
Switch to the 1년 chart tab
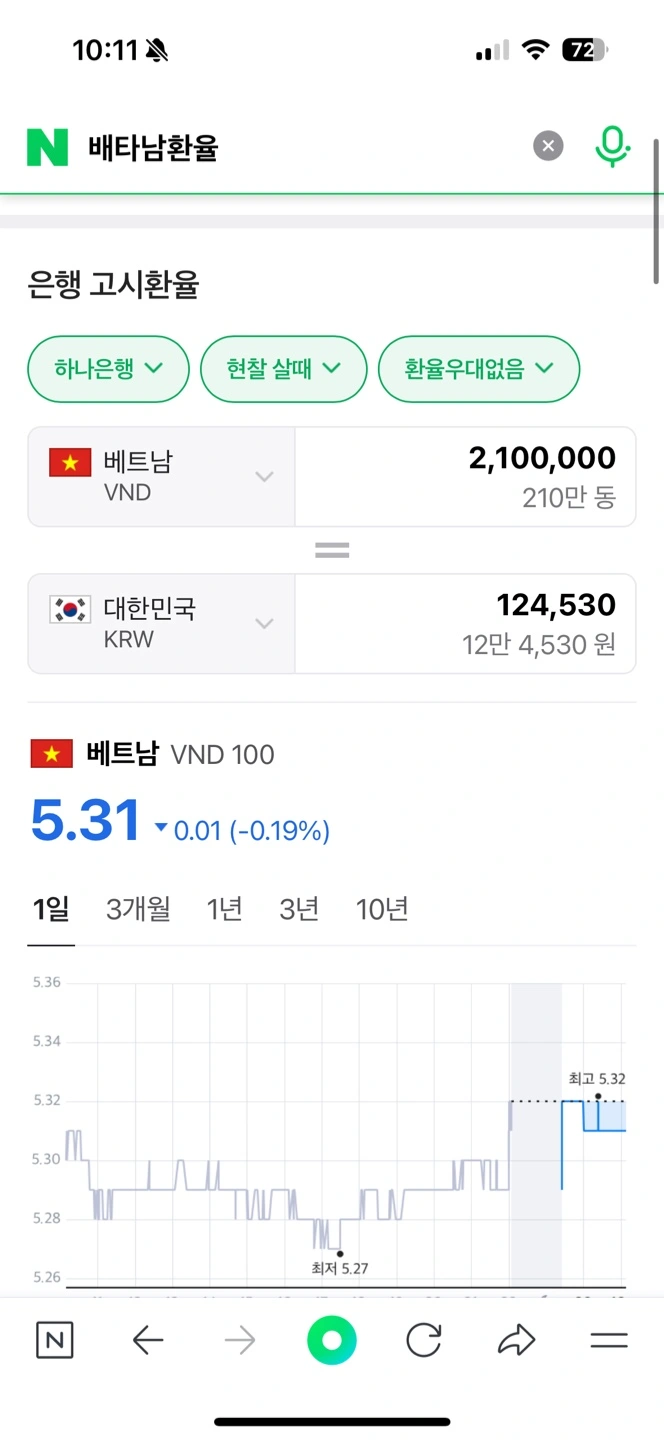tap(225, 910)
